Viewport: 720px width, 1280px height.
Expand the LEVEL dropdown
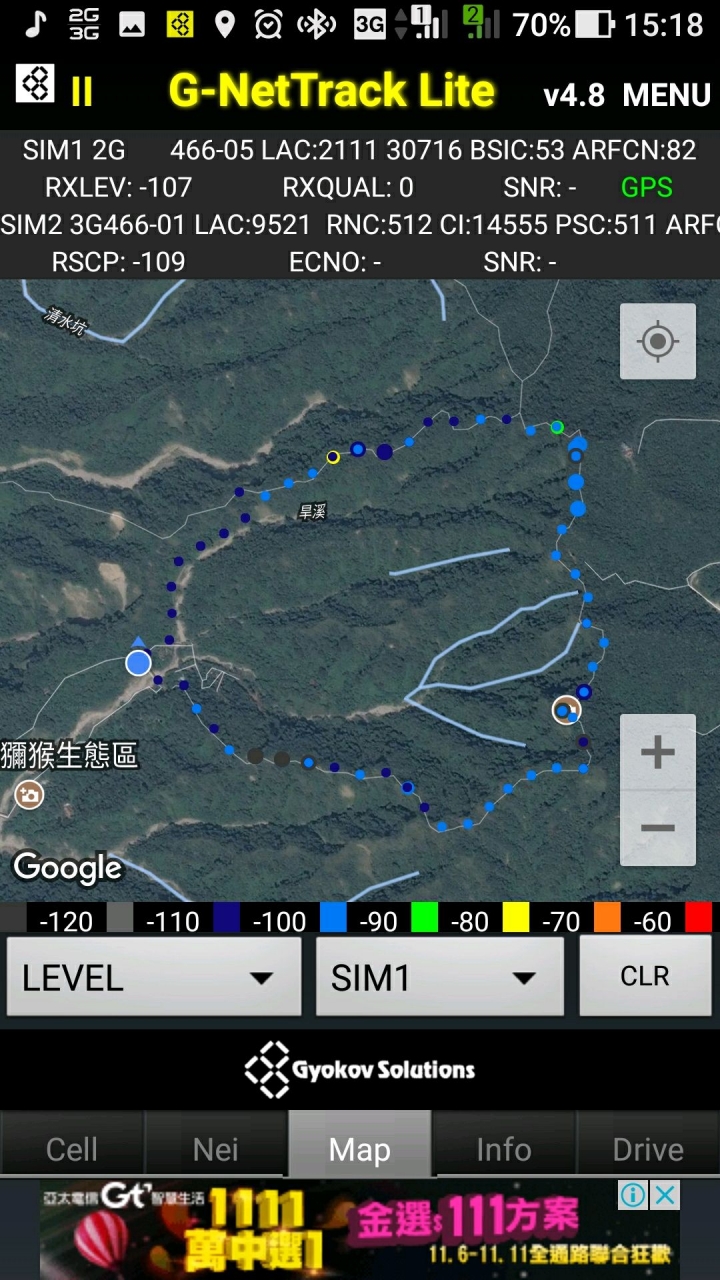tap(154, 977)
